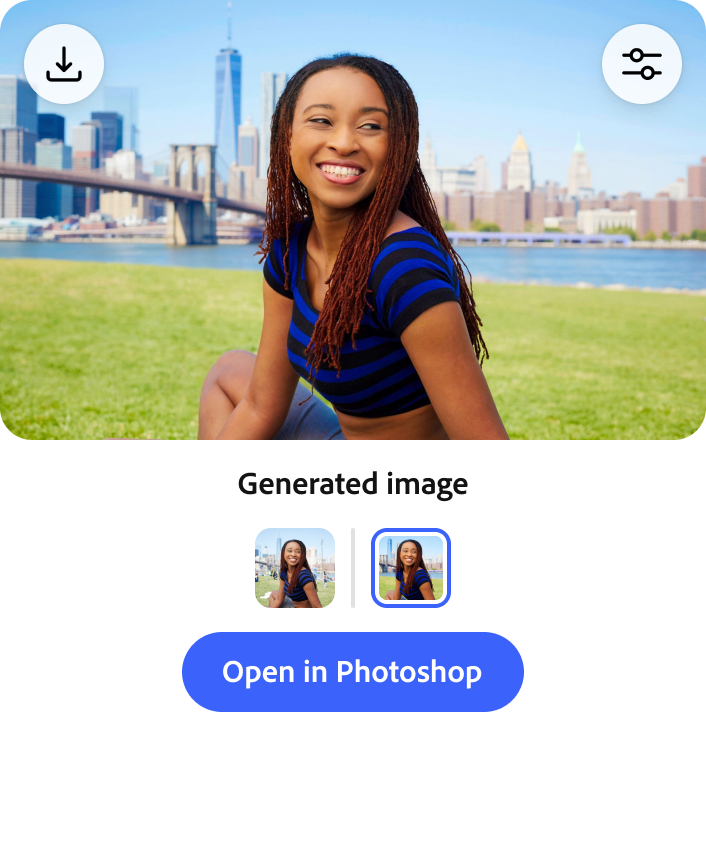706x860 pixels.
Task: Download the generated image
Action: [64, 64]
